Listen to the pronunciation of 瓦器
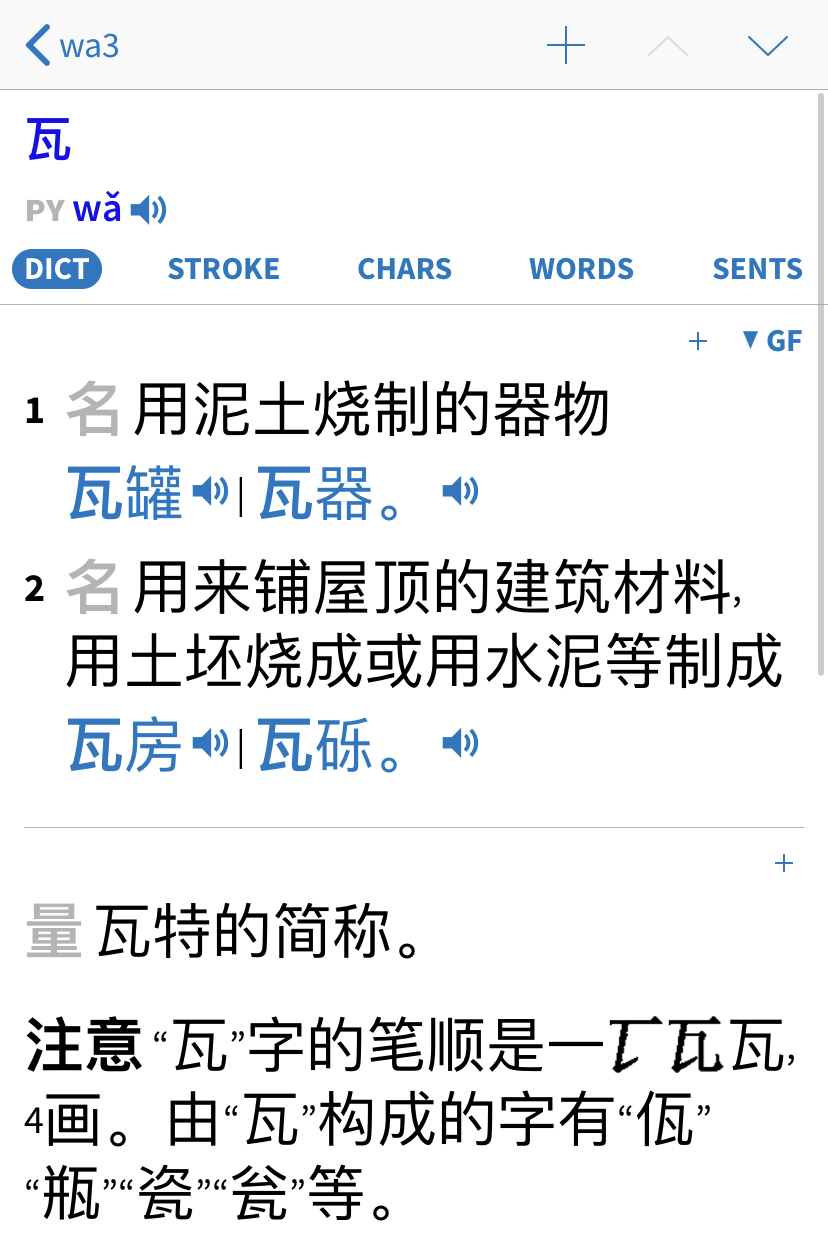 click(460, 491)
